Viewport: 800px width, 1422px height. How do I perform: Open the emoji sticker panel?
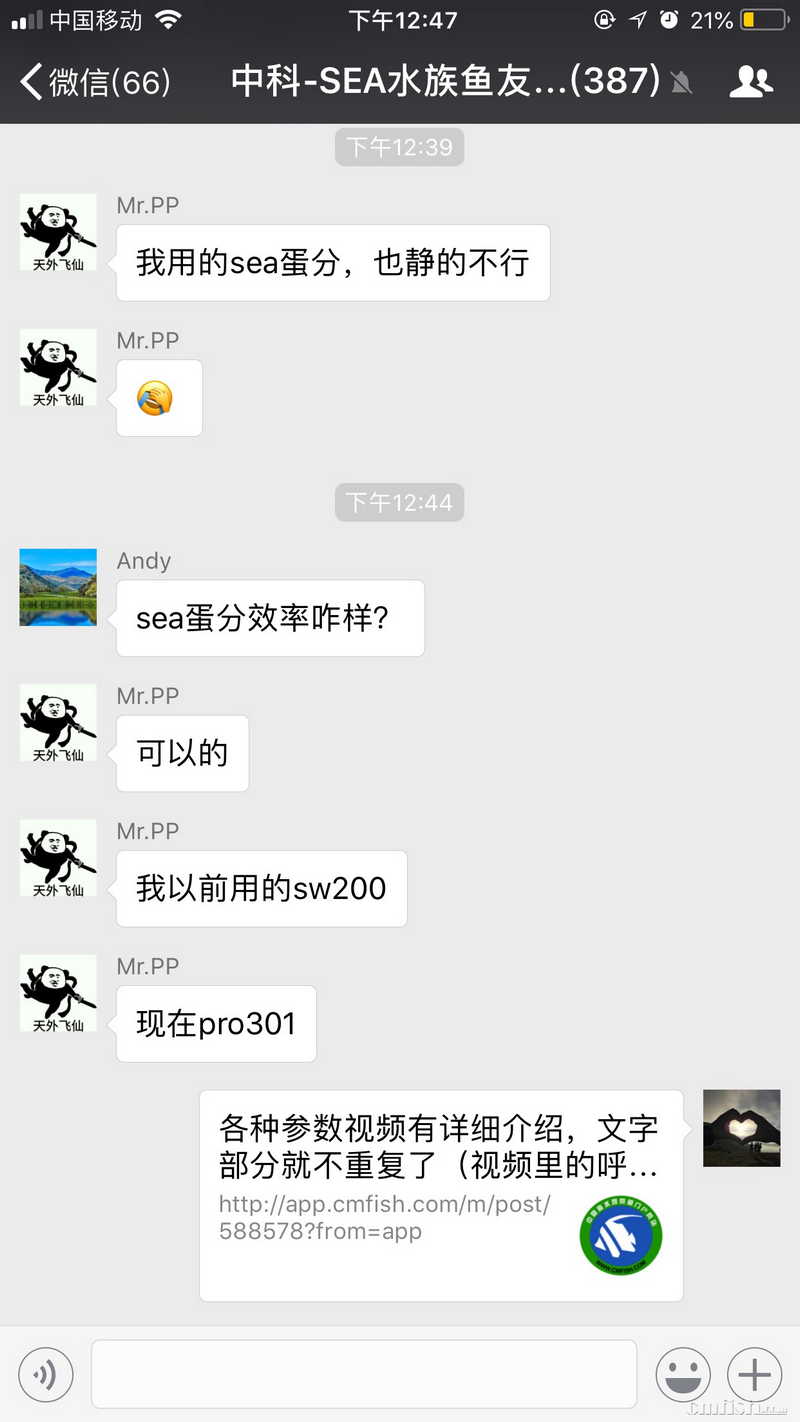pyautogui.click(x=683, y=1376)
